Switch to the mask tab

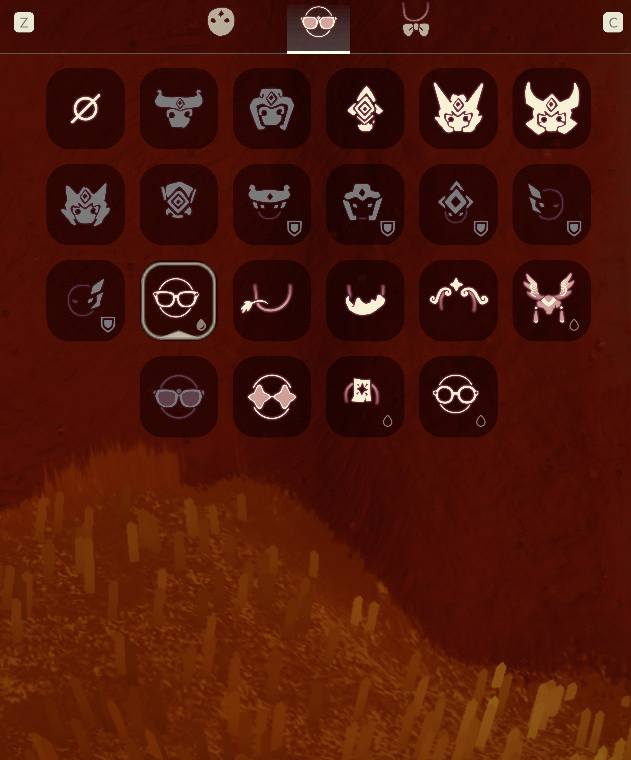[x=221, y=22]
